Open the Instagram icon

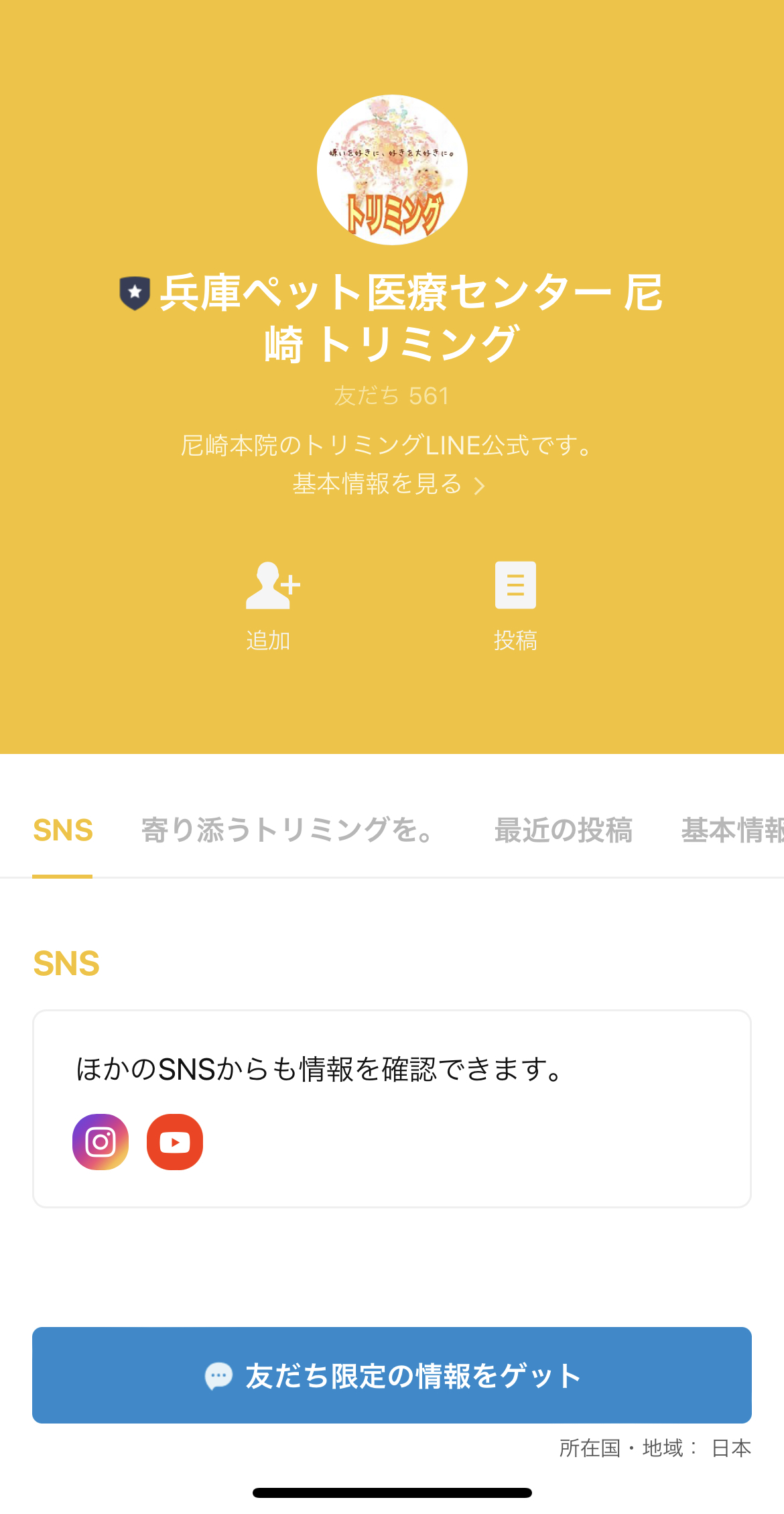pos(101,1142)
